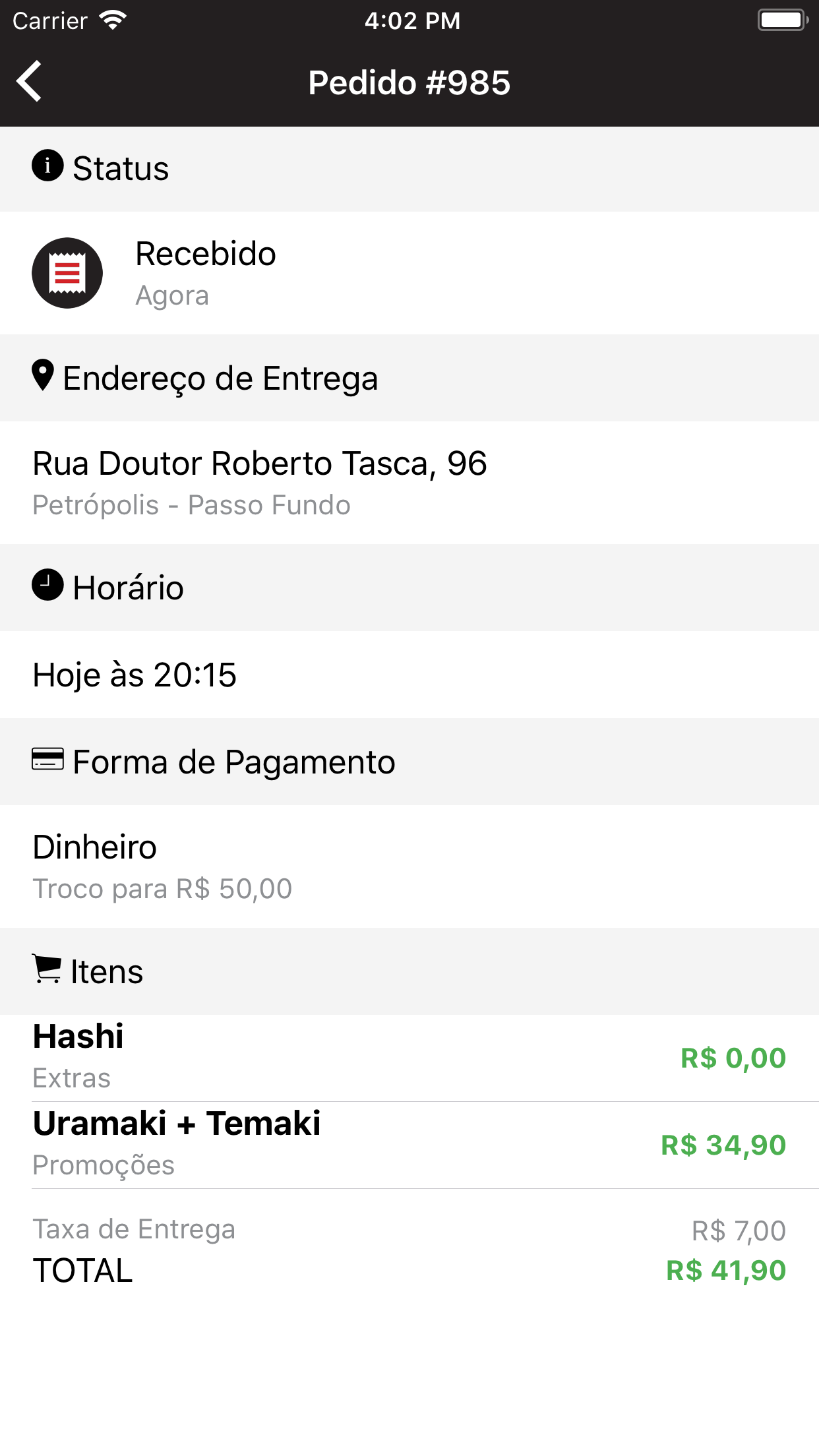This screenshot has width=819, height=1456.
Task: Go back from Pedido #985
Action: (29, 82)
